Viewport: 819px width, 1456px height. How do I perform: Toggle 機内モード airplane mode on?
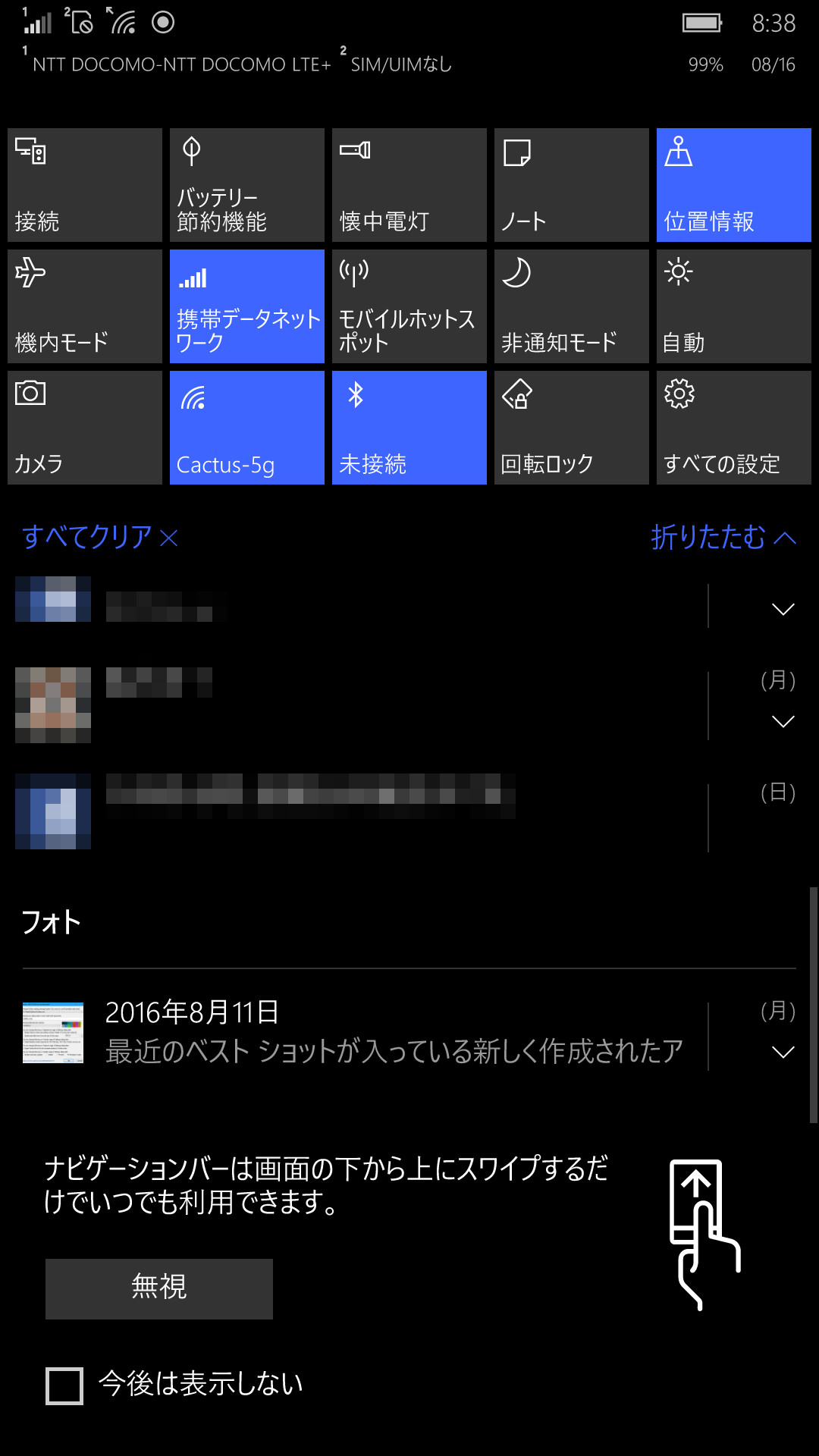point(85,306)
